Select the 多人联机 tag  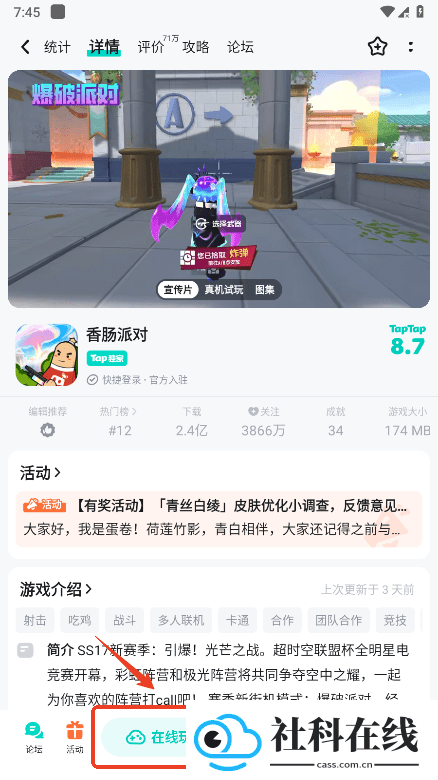pos(181,620)
